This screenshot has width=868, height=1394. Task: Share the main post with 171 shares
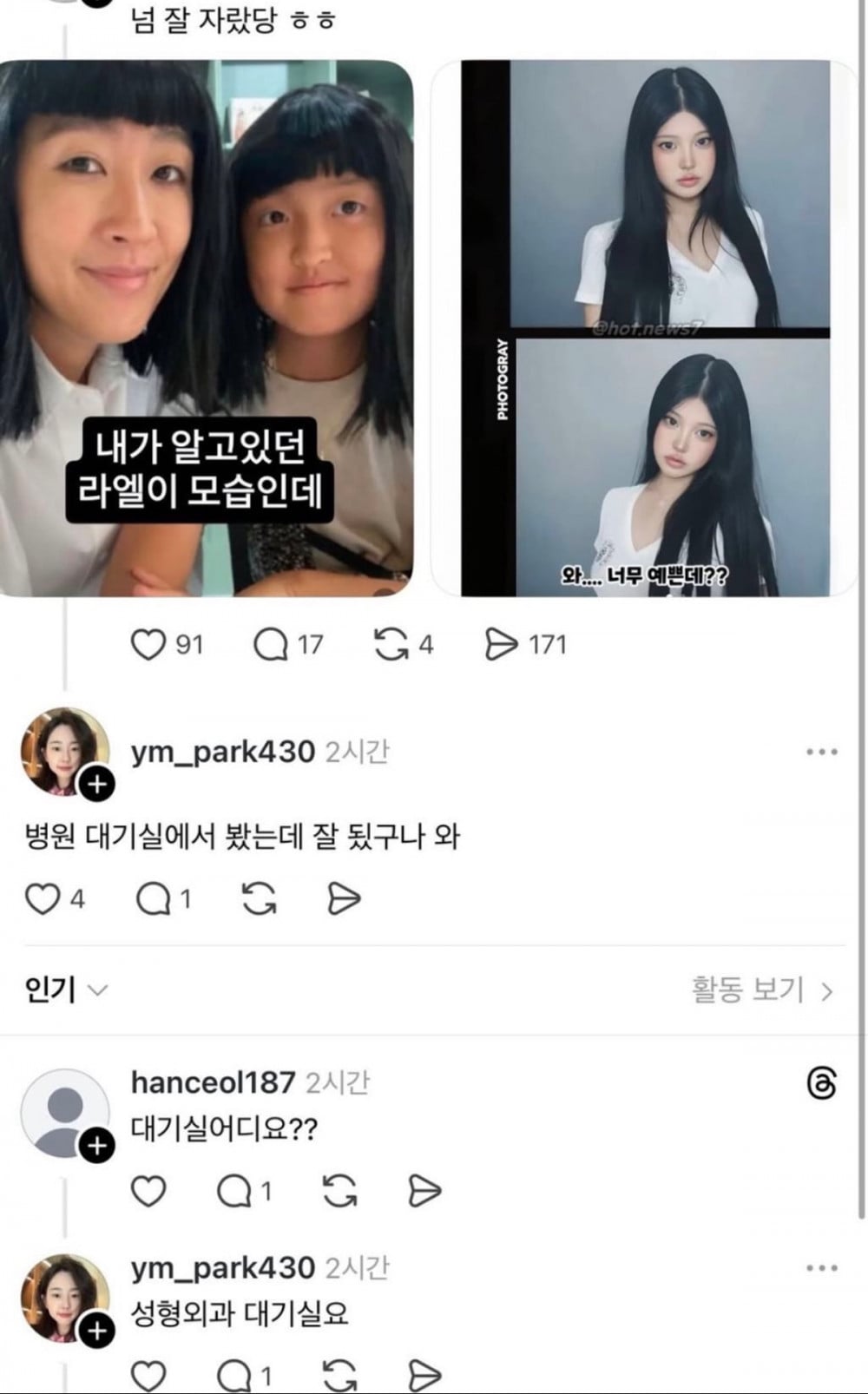pos(500,645)
